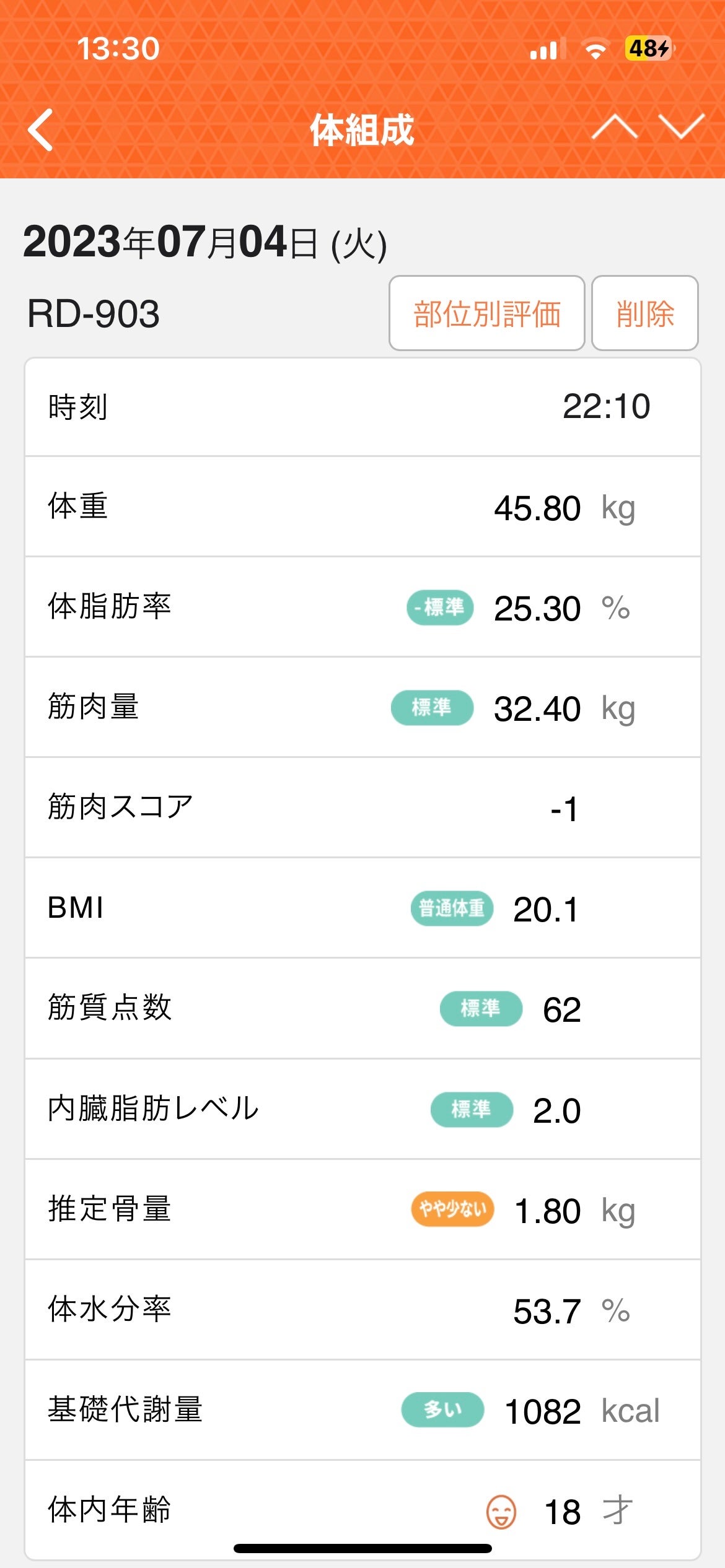Viewport: 725px width, 1568px height.
Task: Go back using the header arrow
Action: click(x=41, y=130)
